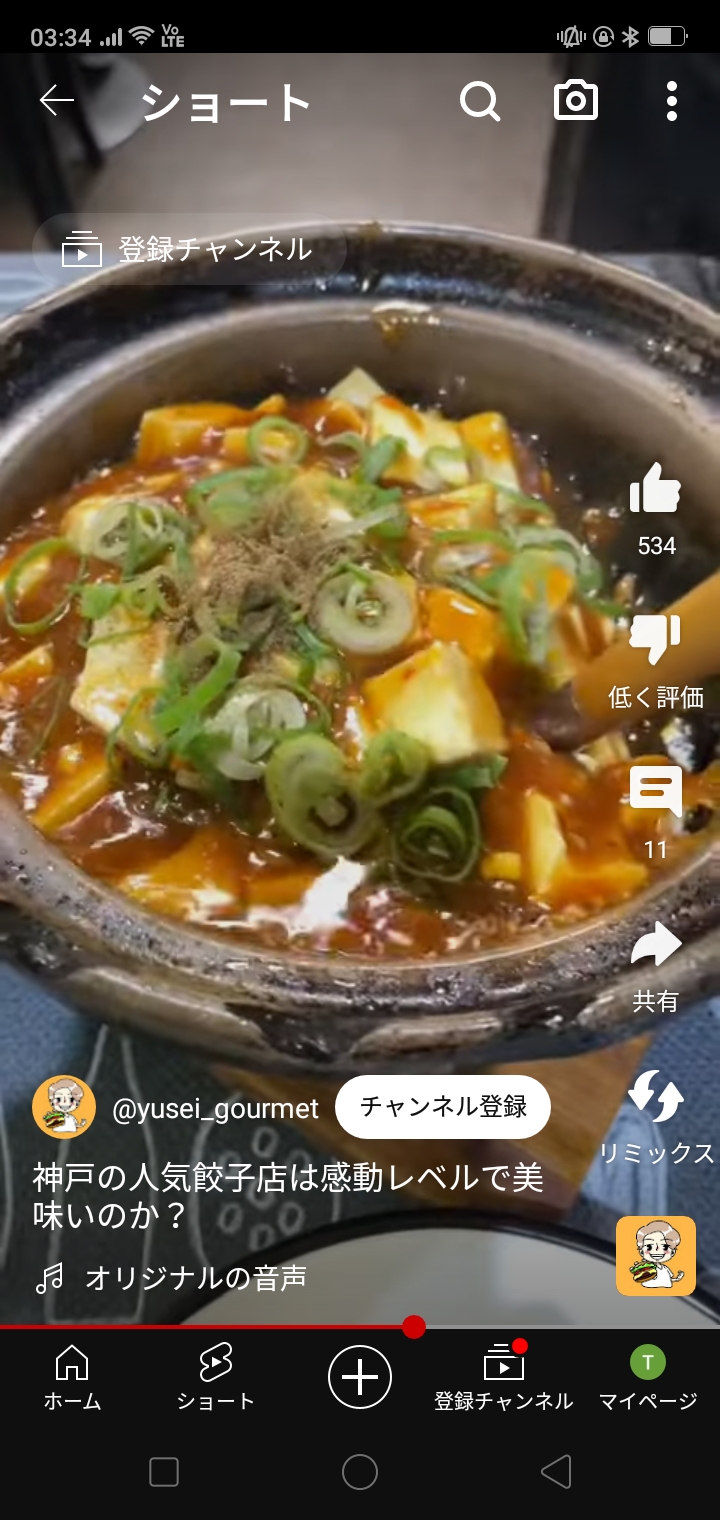Share this Short via 共有
The width and height of the screenshot is (720, 1520).
point(656,946)
